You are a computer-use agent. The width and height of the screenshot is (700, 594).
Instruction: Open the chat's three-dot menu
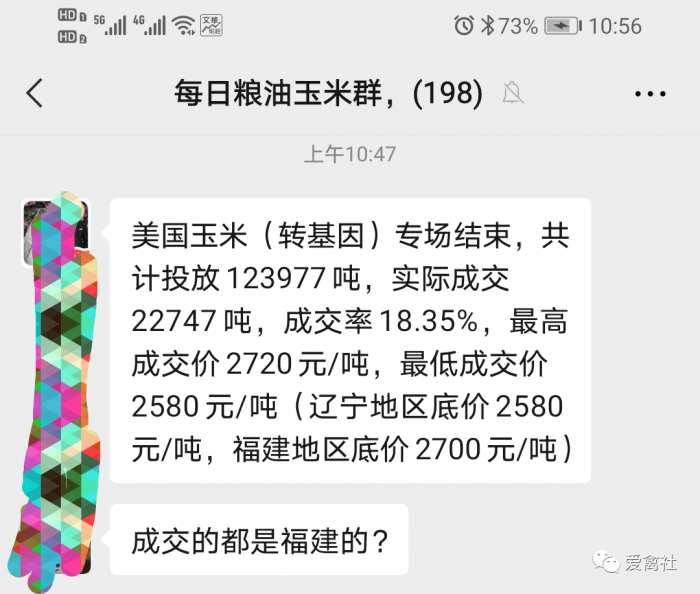tap(650, 93)
